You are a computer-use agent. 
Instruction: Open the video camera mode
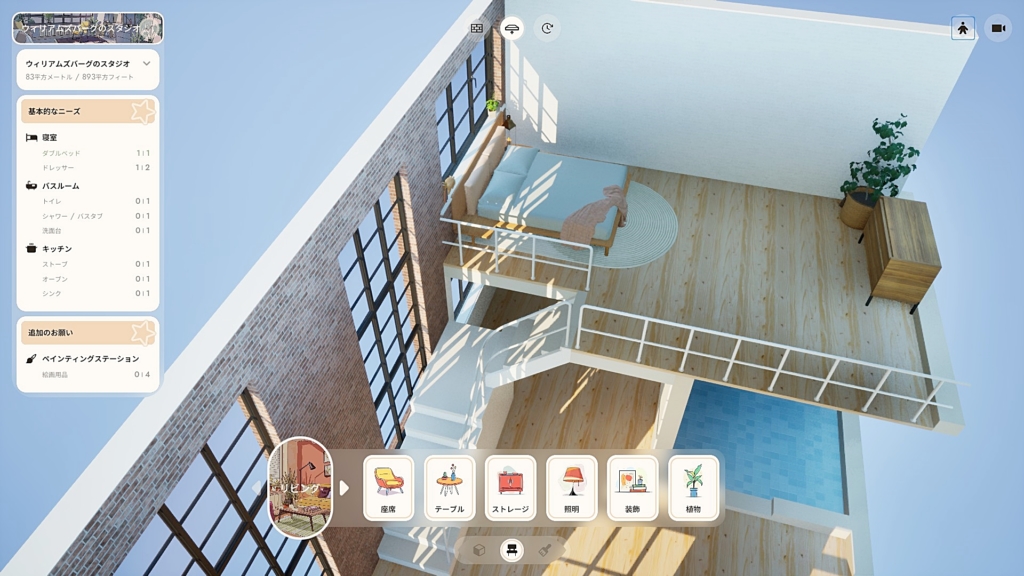(x=998, y=28)
